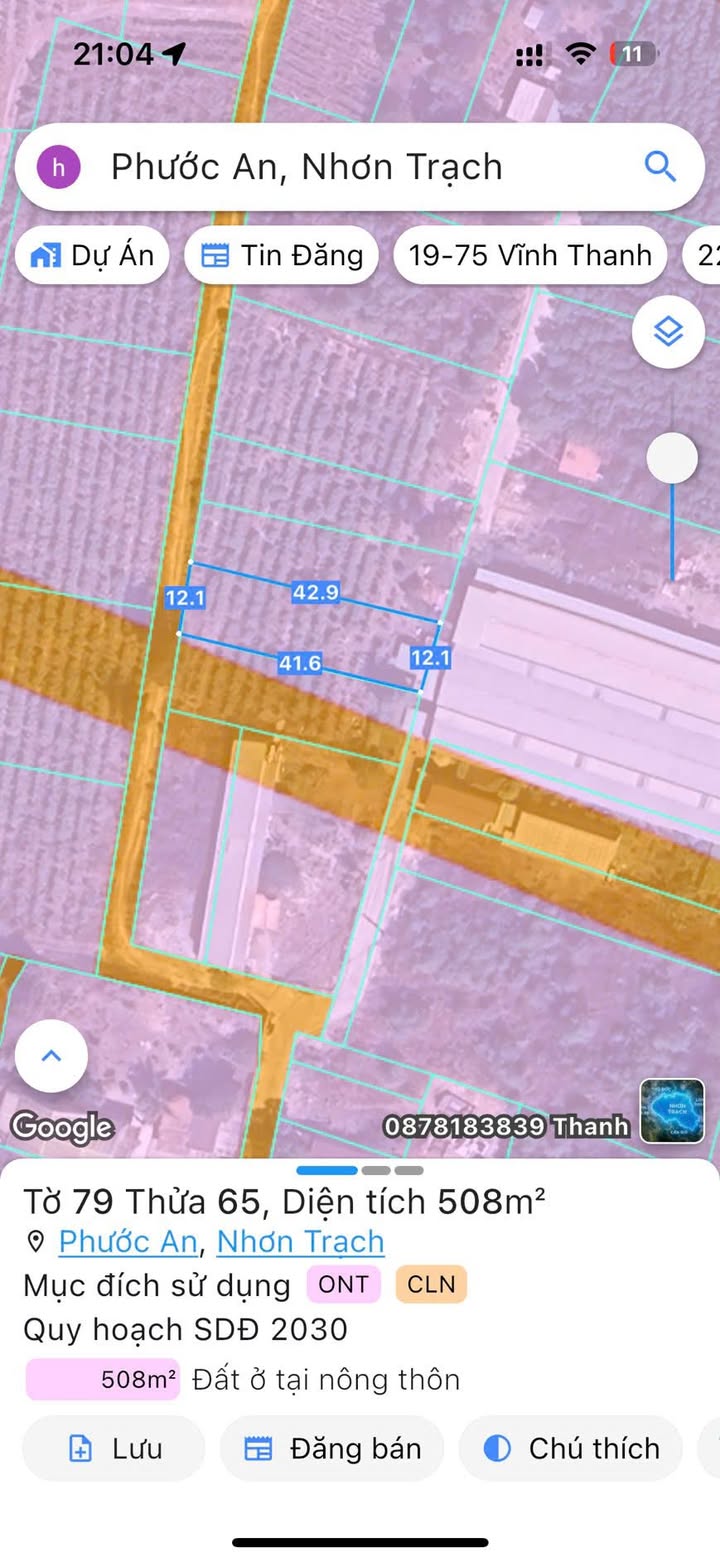Select the ONT land-use tag
The height and width of the screenshot is (1562, 720).
pyautogui.click(x=343, y=1284)
